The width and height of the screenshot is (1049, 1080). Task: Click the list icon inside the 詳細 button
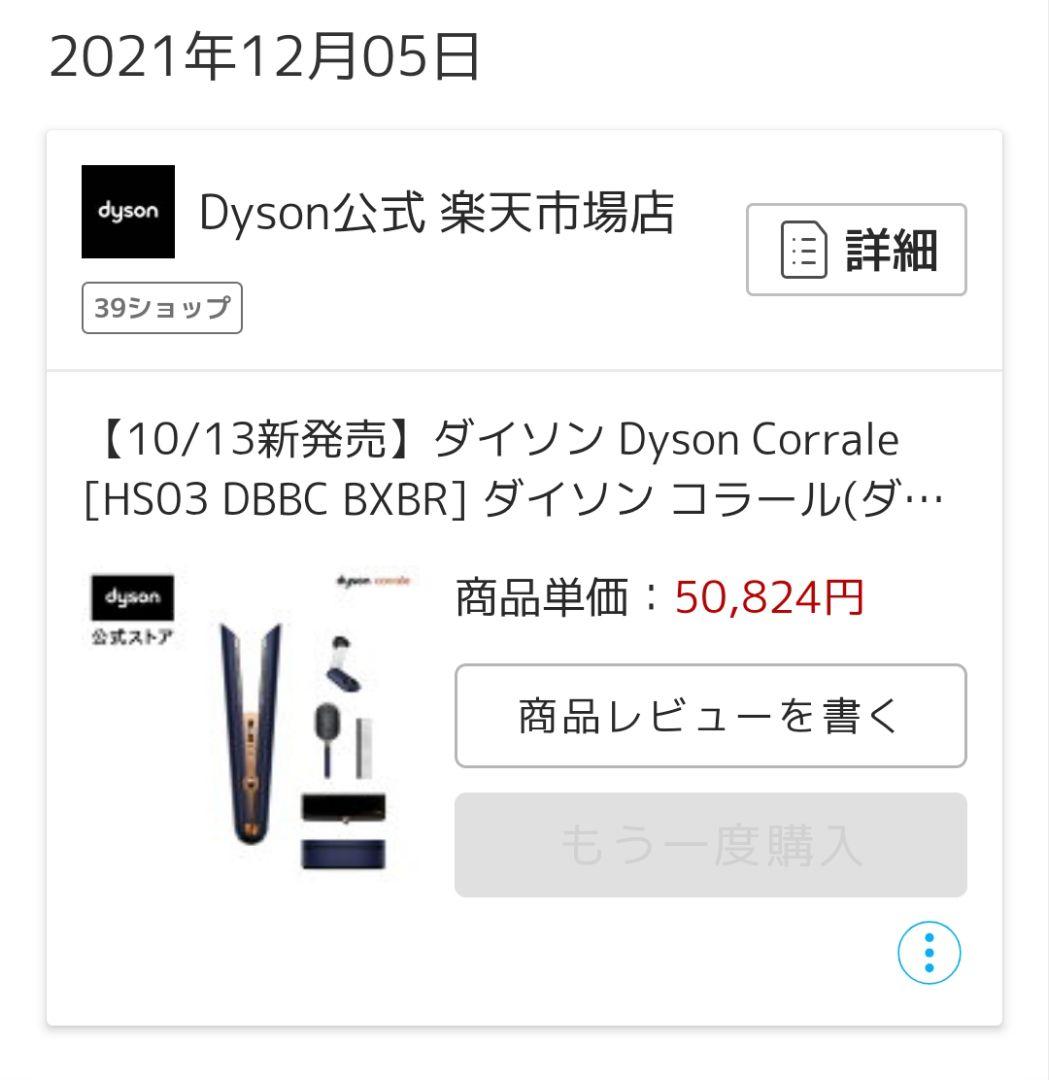point(805,252)
